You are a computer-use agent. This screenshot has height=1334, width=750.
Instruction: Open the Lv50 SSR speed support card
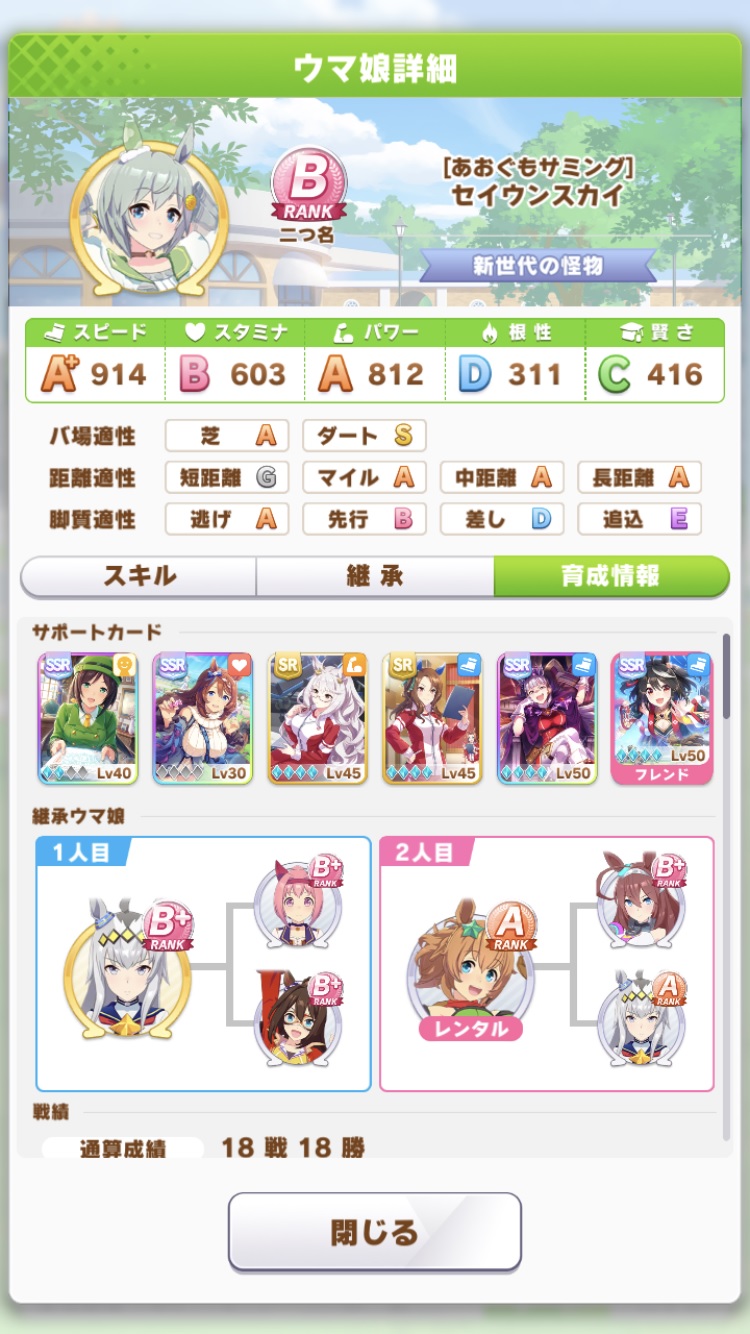tap(547, 716)
